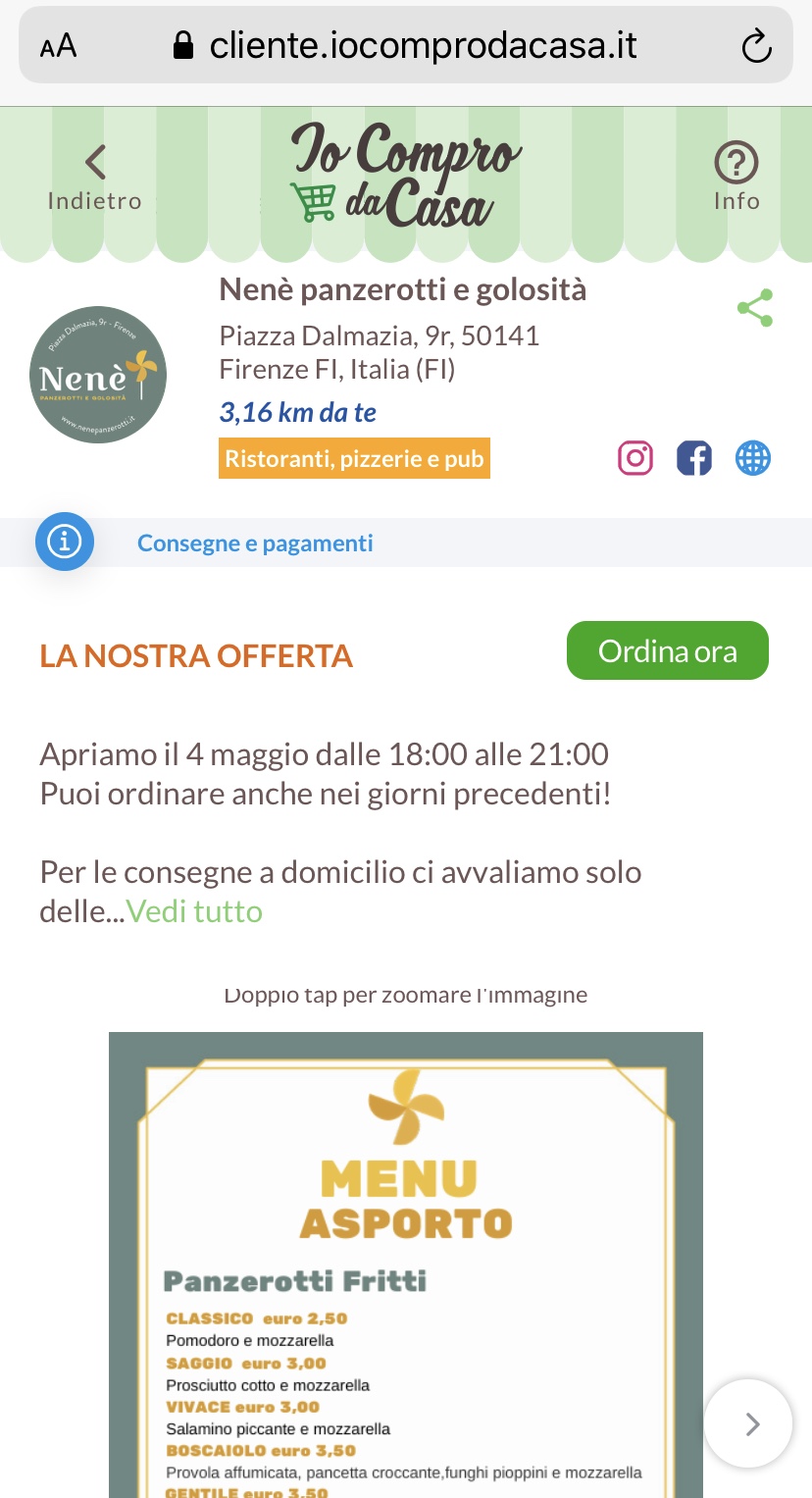This screenshot has height=1498, width=812.
Task: Open Consegne e pagamenti details
Action: (255, 542)
